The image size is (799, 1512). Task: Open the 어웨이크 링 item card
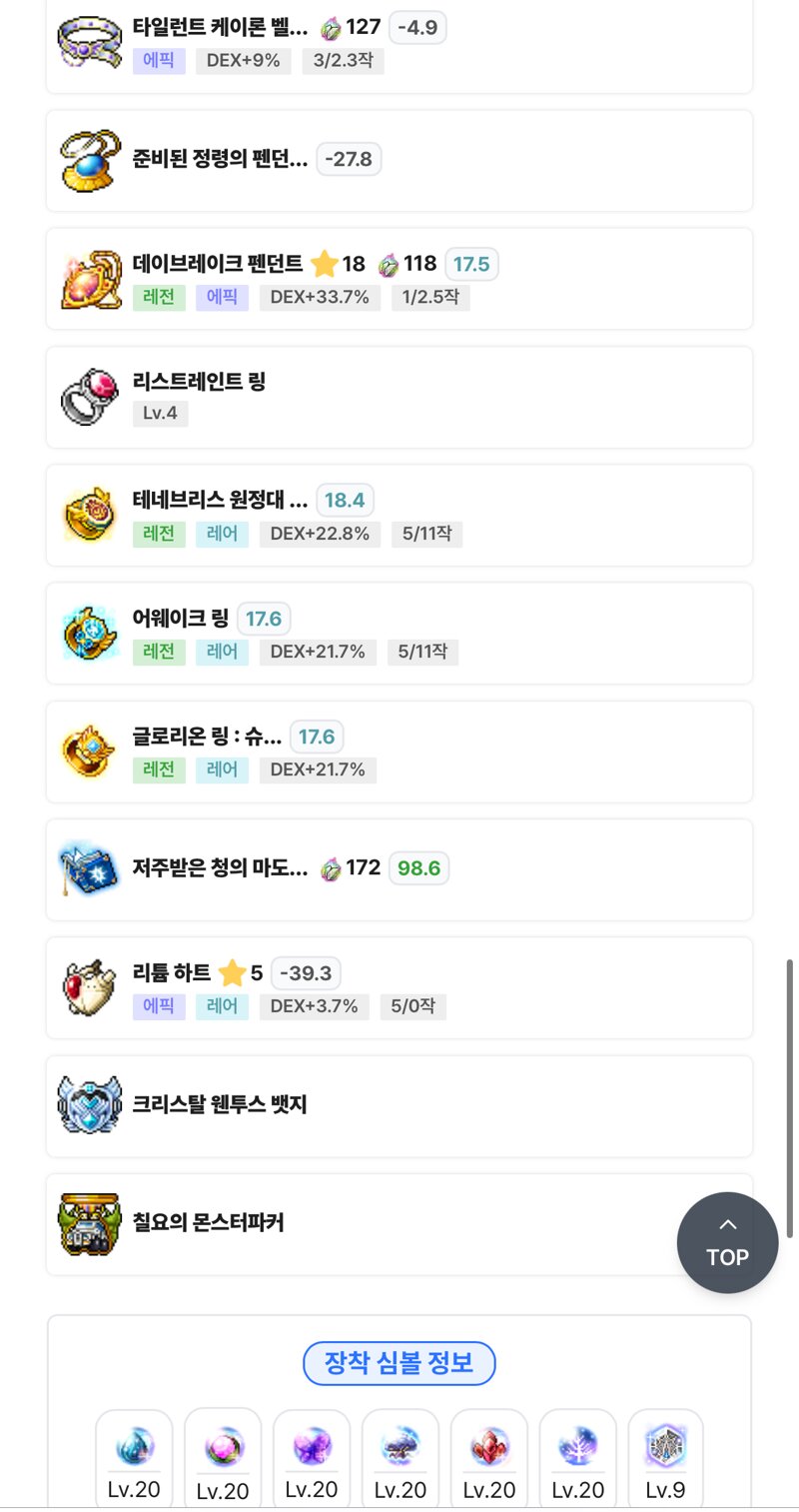tap(399, 634)
